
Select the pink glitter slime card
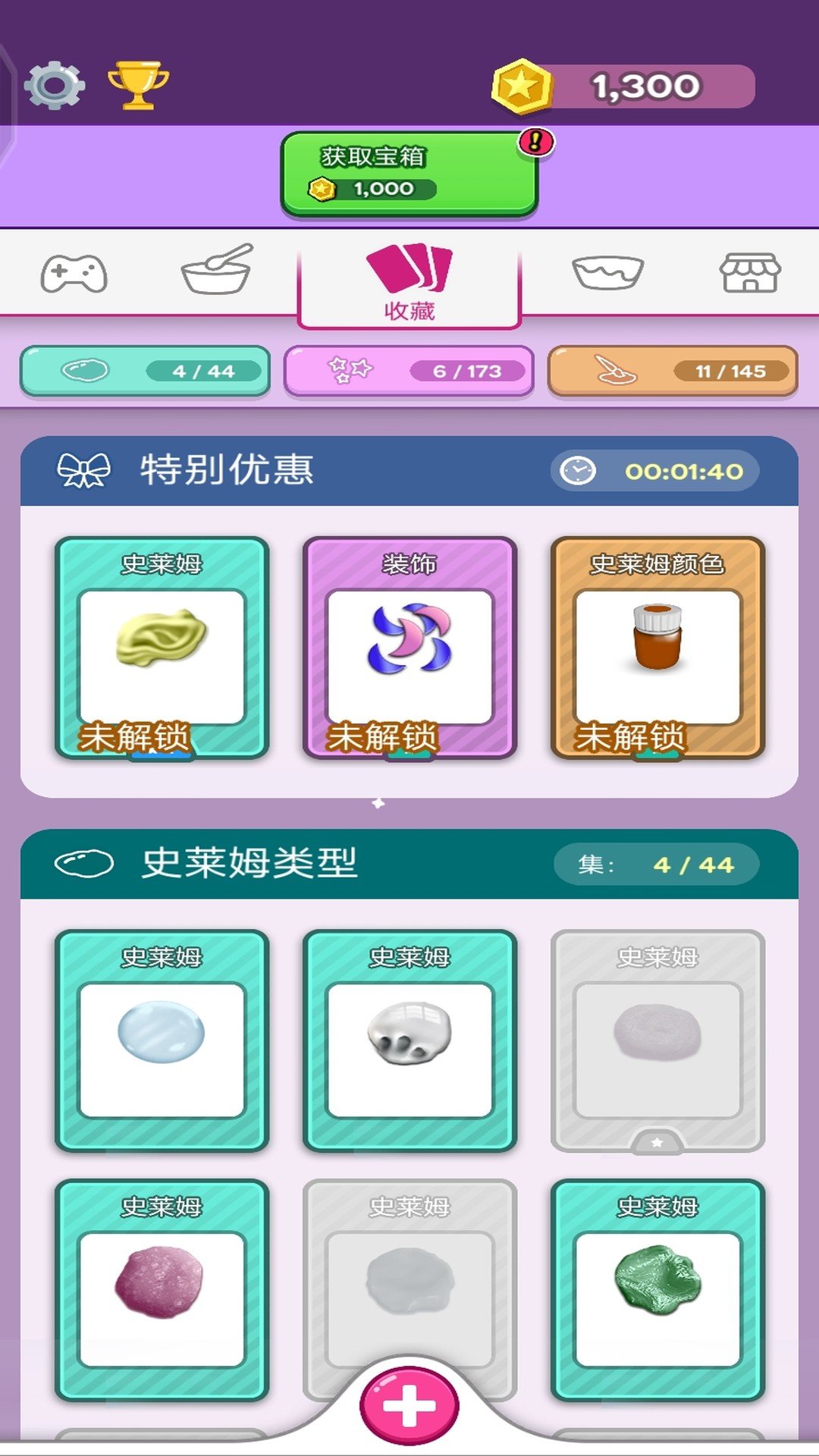point(162,1289)
